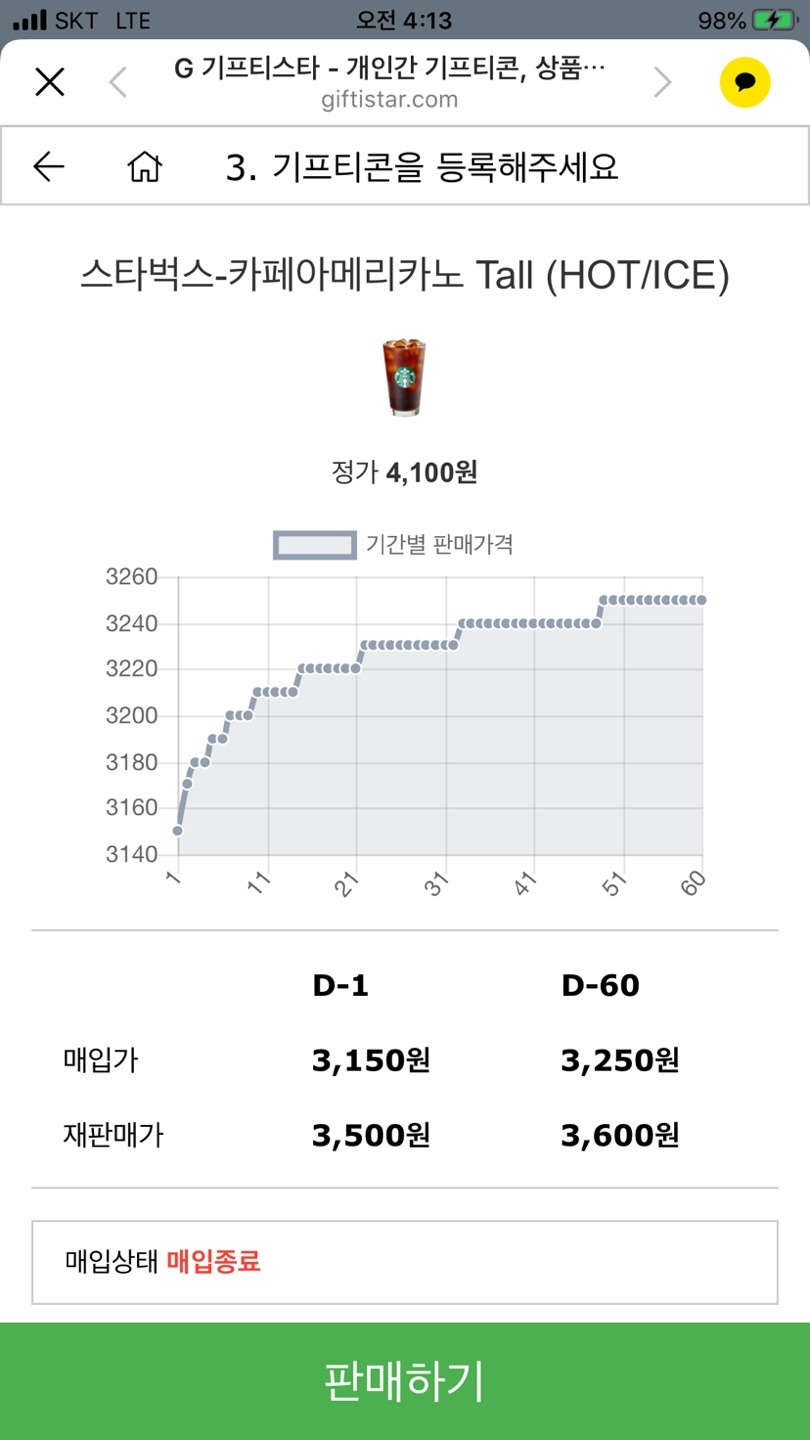Open the home icon
The height and width of the screenshot is (1440, 810).
145,167
